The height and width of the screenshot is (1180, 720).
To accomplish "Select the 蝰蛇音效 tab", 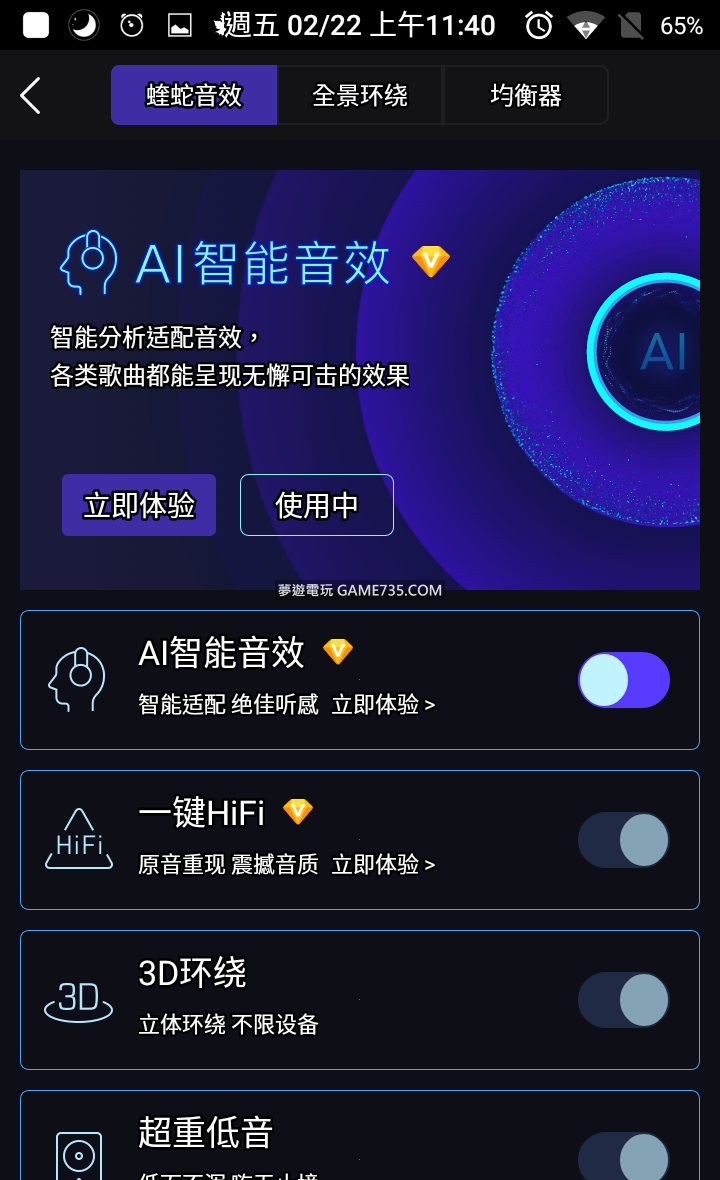I will coord(194,96).
